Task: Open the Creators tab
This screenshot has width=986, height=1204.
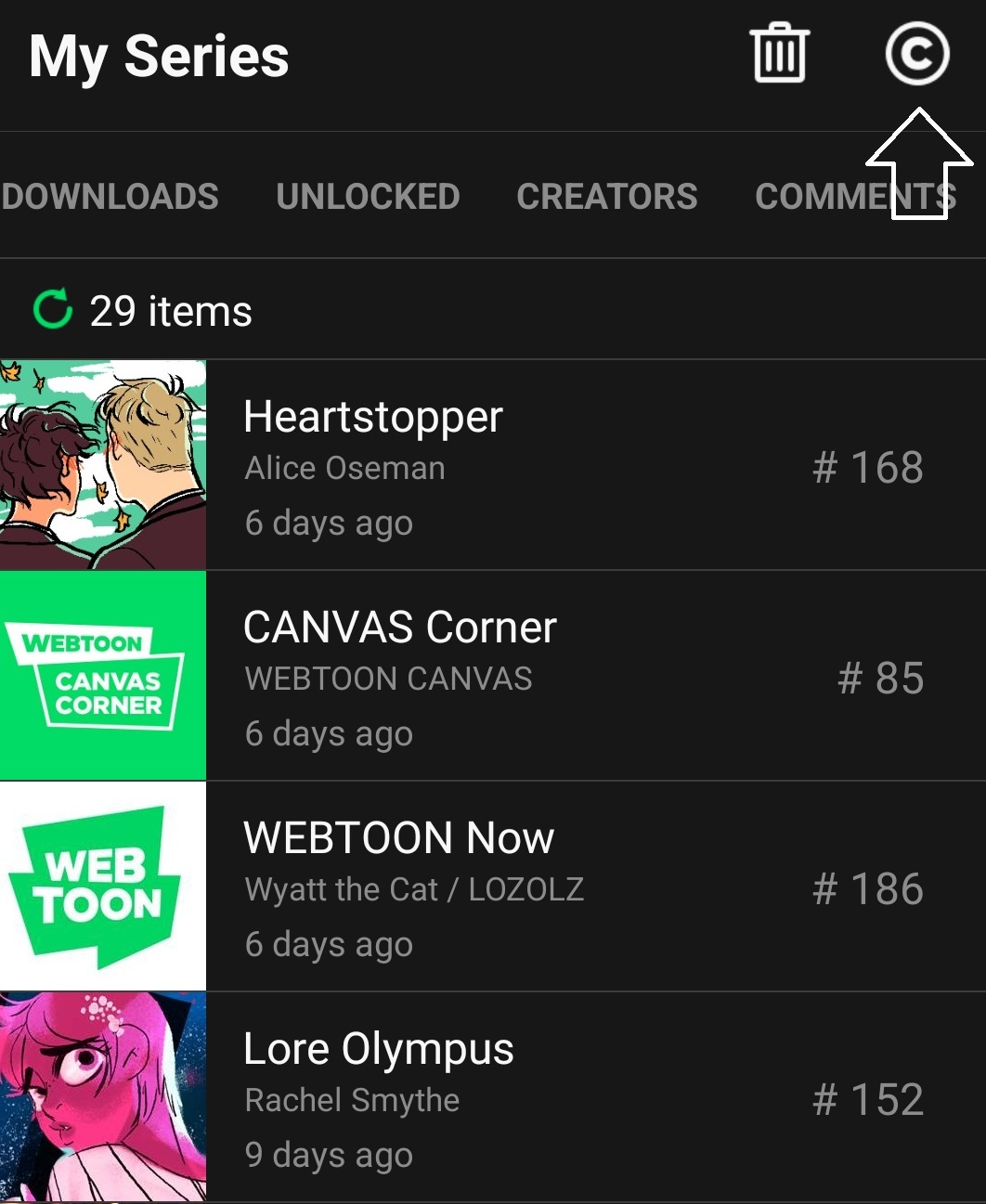Action: [606, 196]
